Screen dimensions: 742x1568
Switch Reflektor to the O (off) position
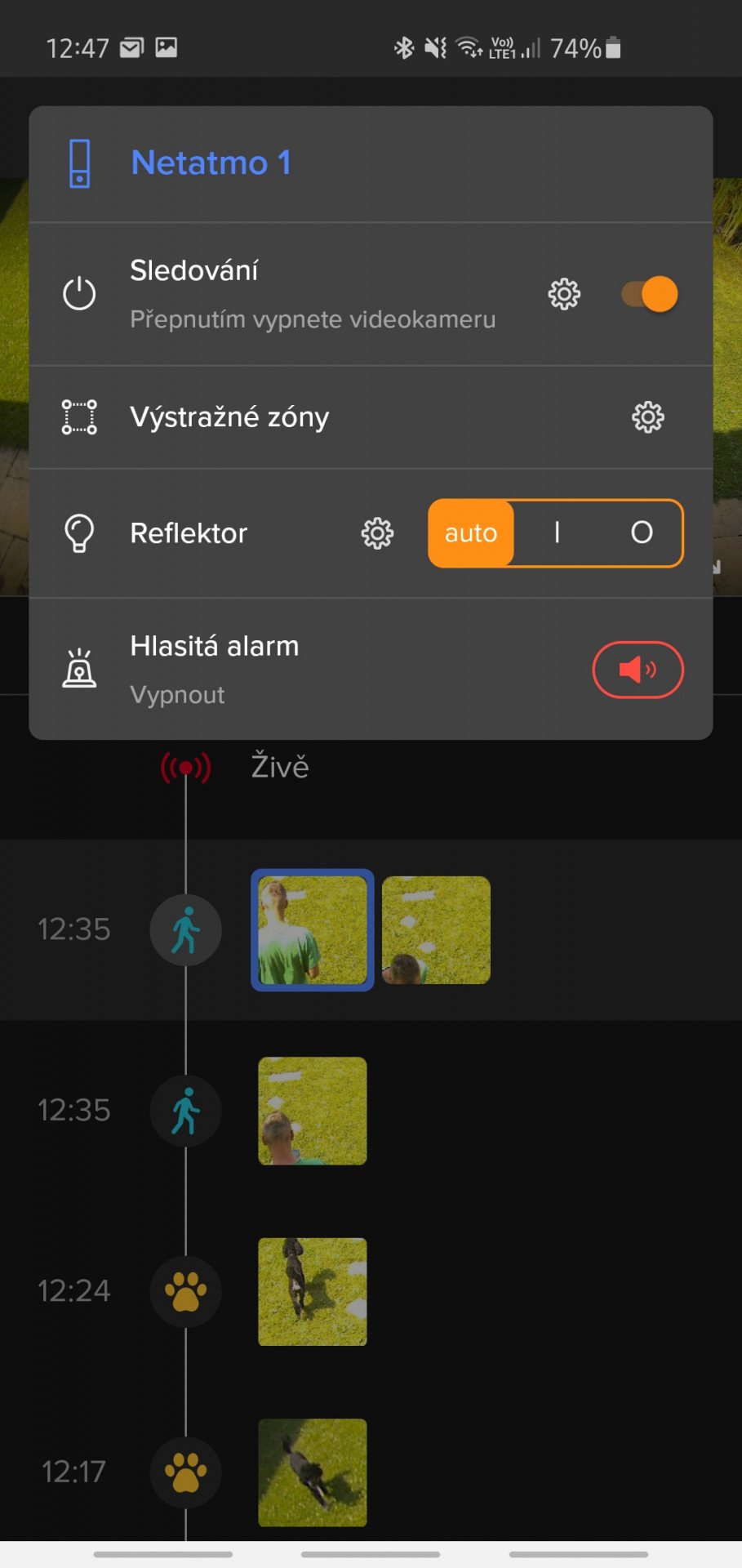(x=642, y=533)
